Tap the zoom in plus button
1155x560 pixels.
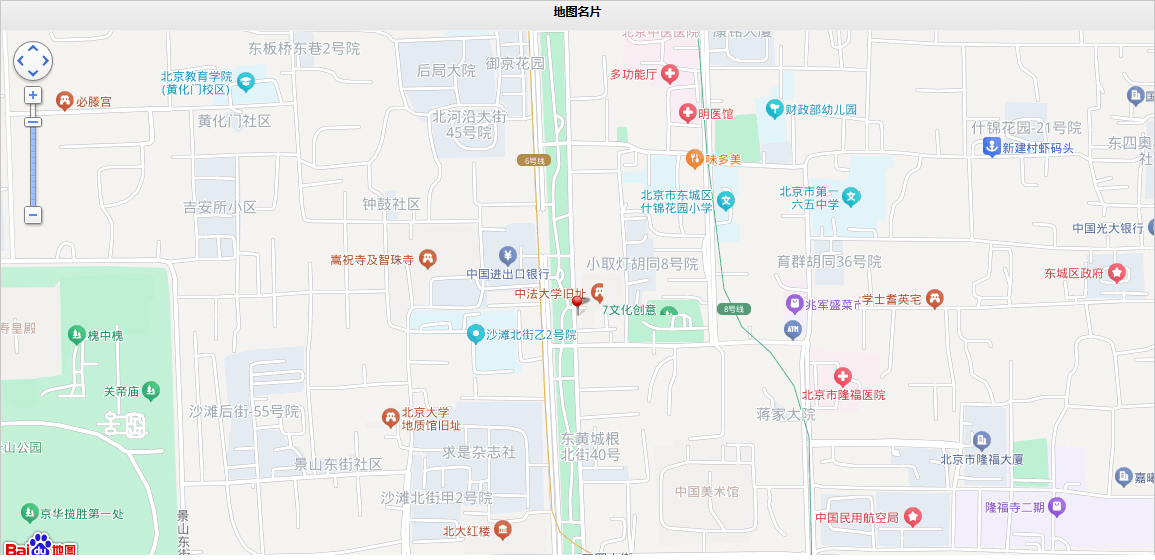[x=33, y=95]
